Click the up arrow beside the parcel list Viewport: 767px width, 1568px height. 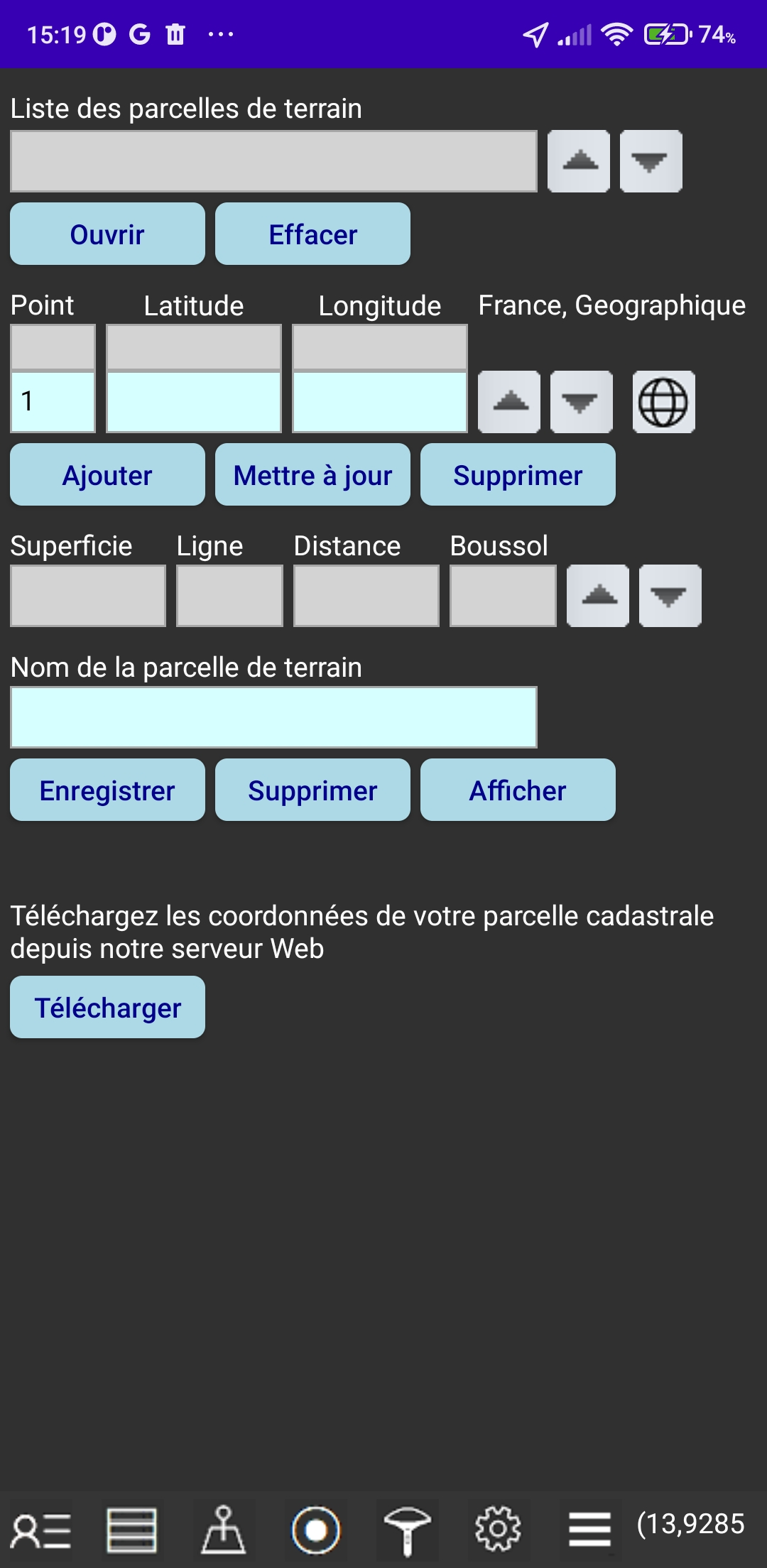(x=580, y=162)
